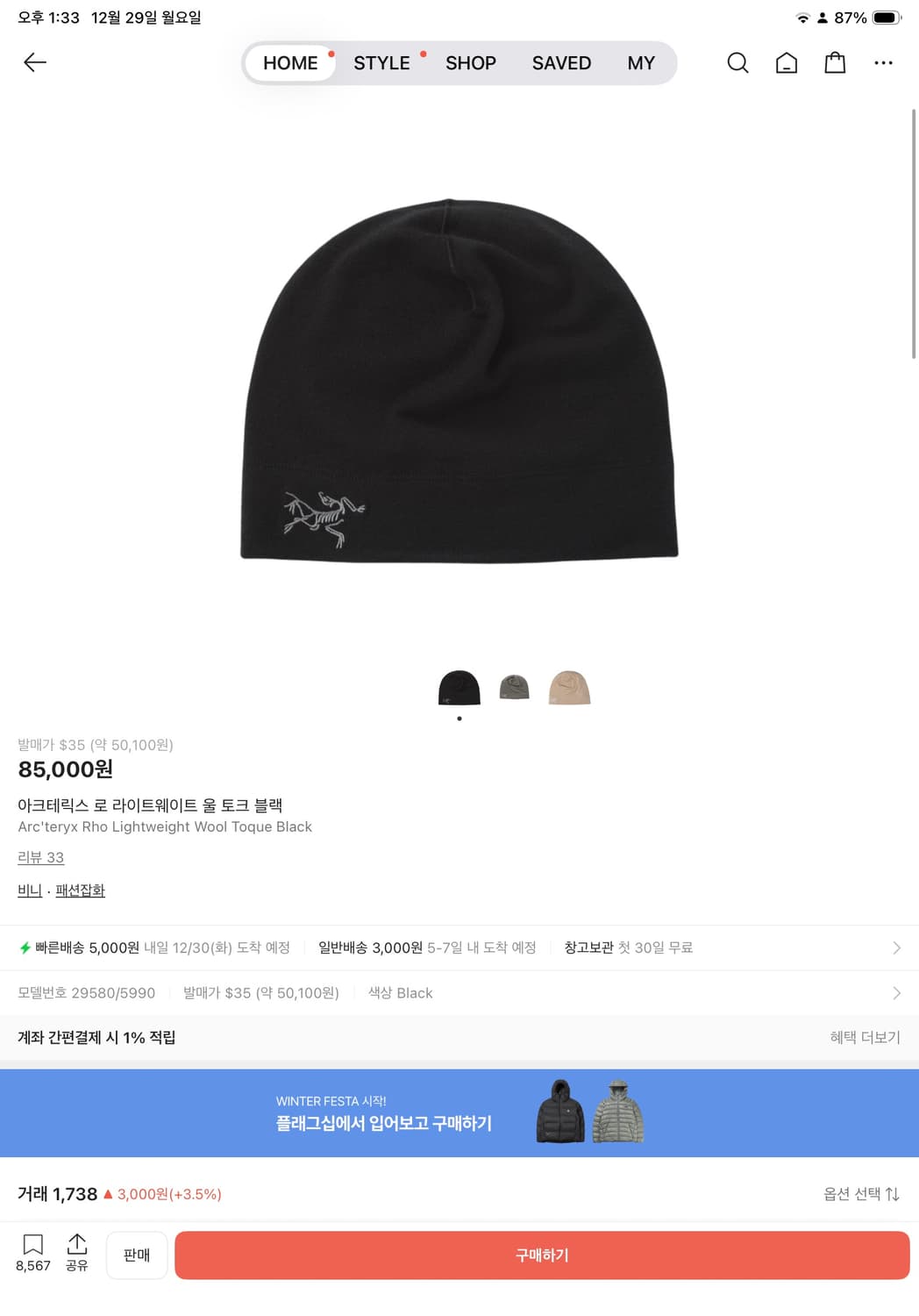Open the share sheet
The image size is (919, 1316).
point(76,1255)
